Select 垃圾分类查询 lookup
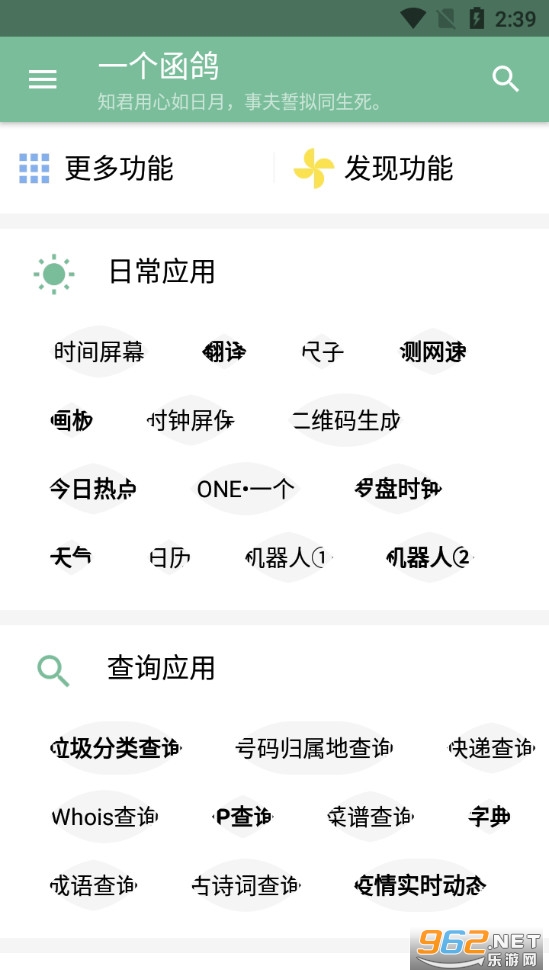The image size is (549, 976). pos(116,748)
